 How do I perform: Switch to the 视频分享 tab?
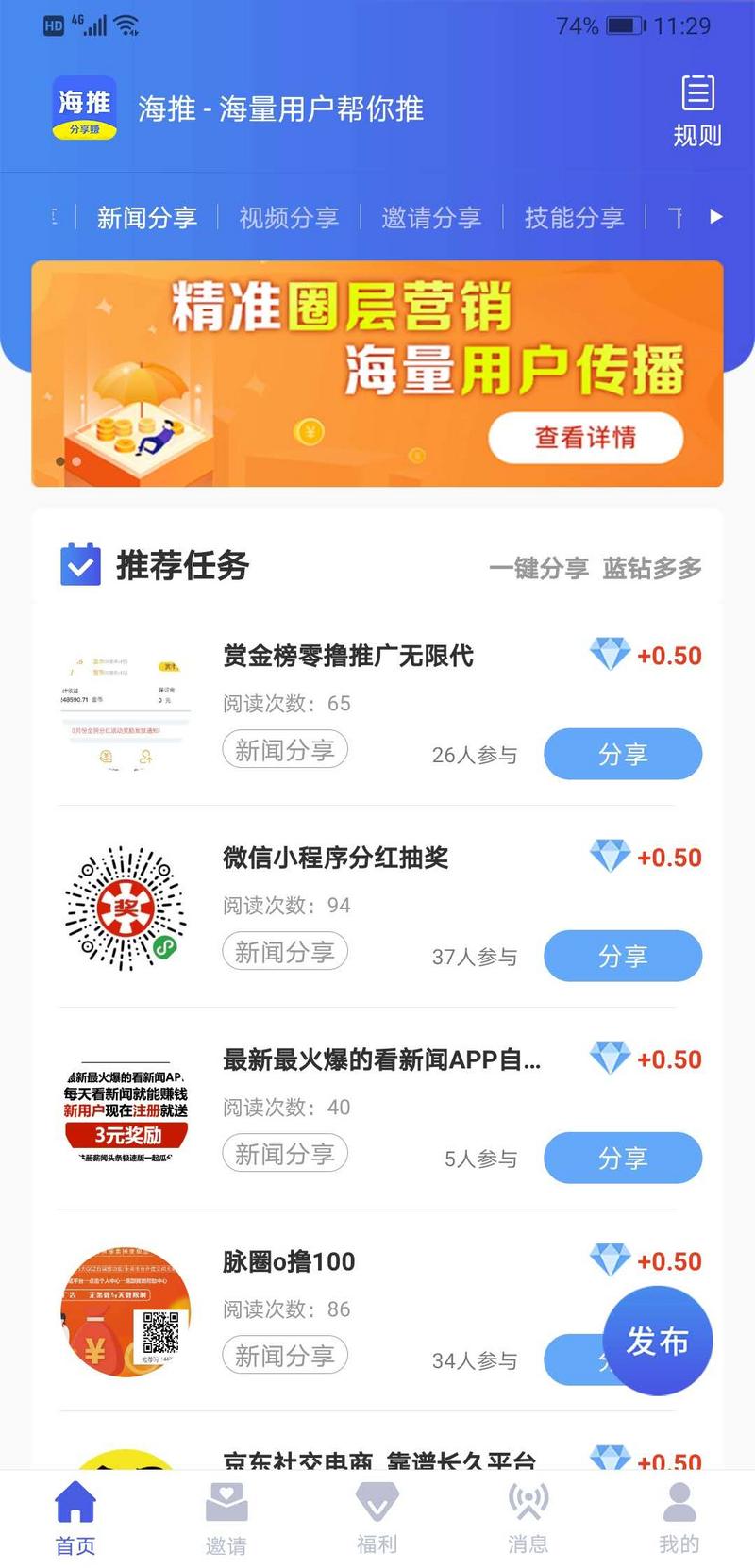click(x=288, y=217)
